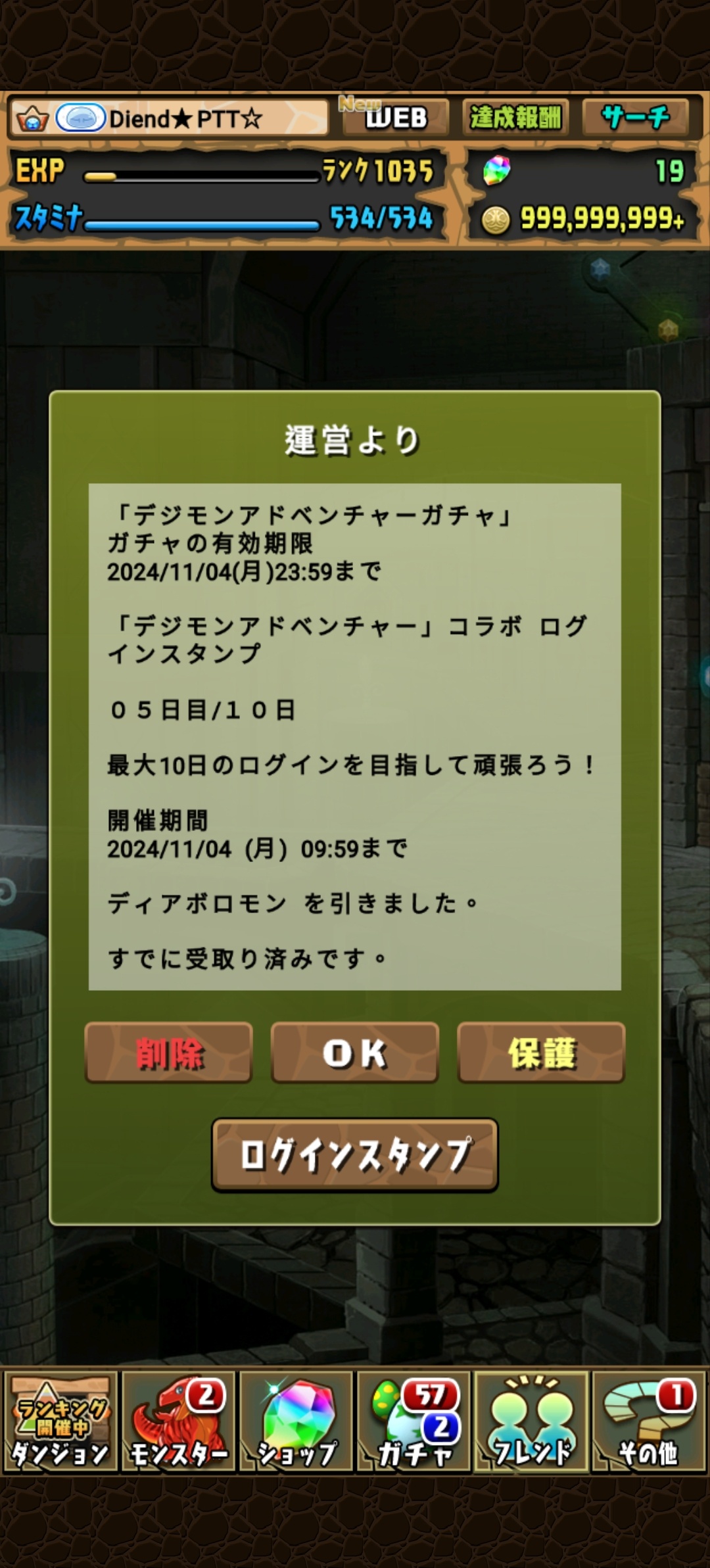The image size is (710, 1568).
Task: Switch to the ダンジョン tab
Action: (60, 1423)
